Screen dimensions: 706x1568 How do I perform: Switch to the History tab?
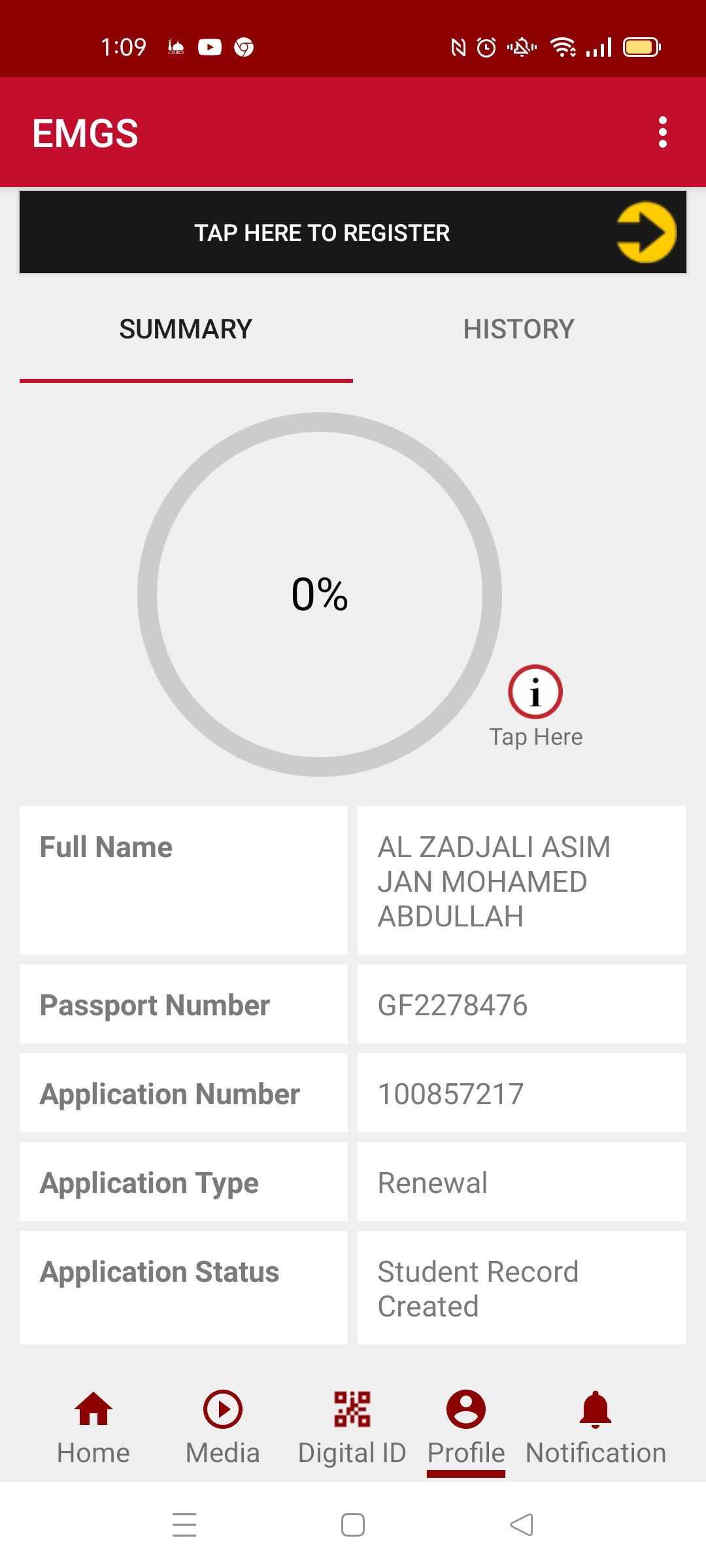[x=518, y=329]
